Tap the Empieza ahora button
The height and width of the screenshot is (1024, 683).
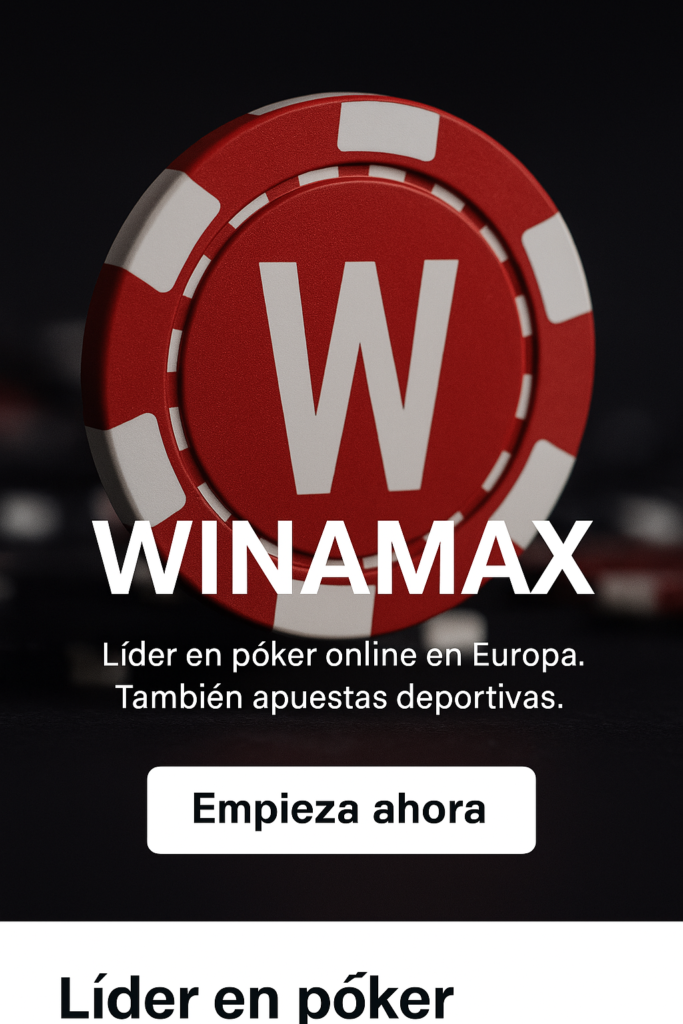pos(341,809)
